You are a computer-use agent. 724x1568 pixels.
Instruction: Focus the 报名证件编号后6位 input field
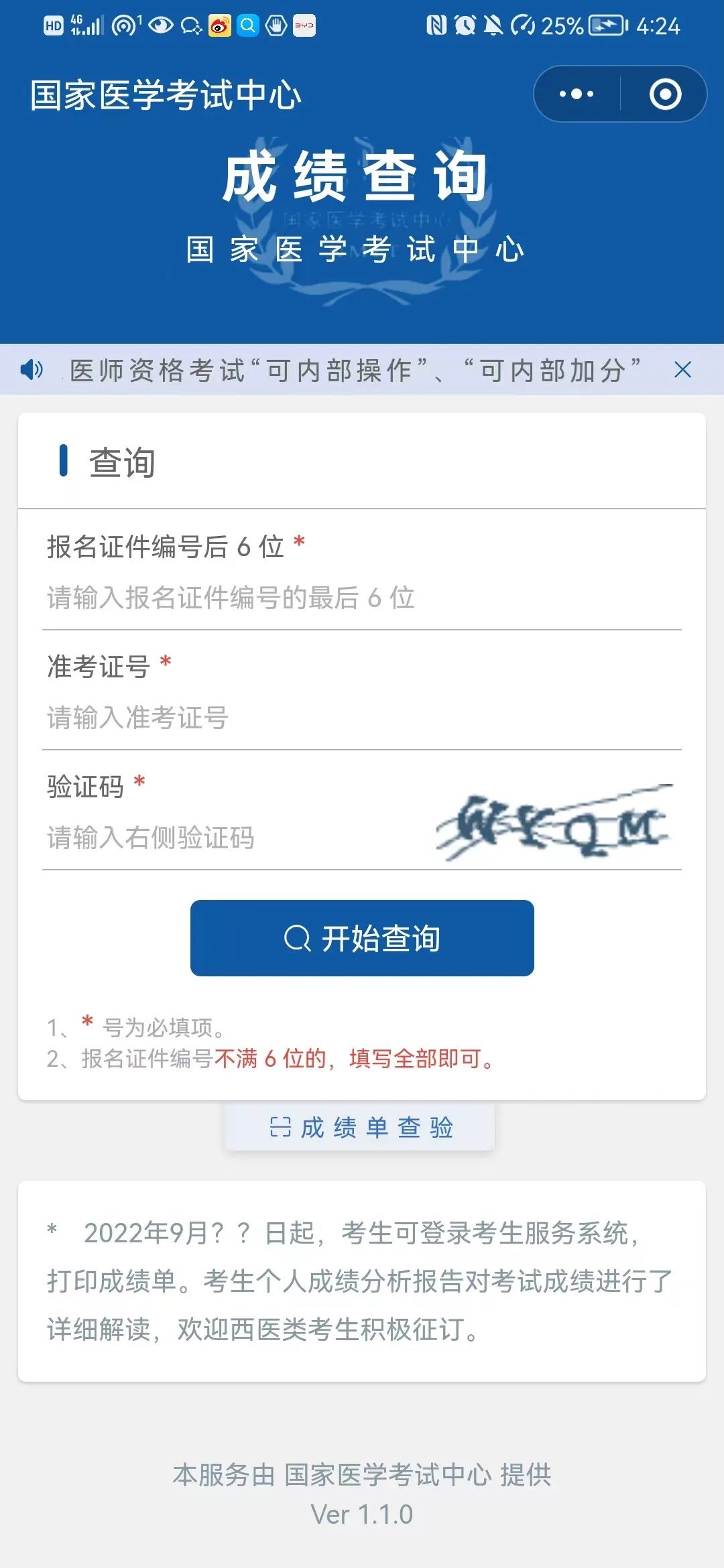pos(362,598)
